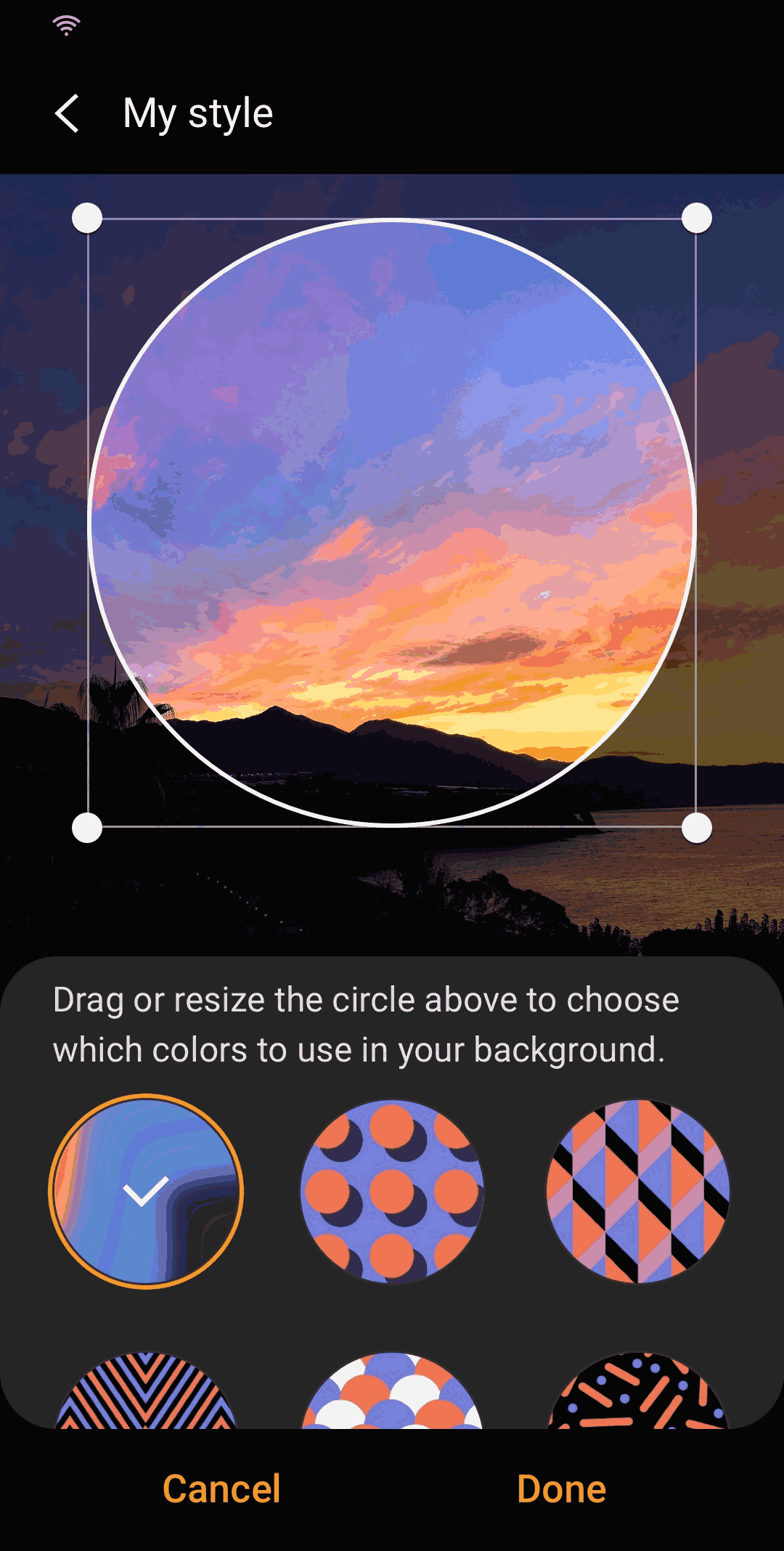Confirm with the Done button
The height and width of the screenshot is (1551, 784).
(x=561, y=1489)
